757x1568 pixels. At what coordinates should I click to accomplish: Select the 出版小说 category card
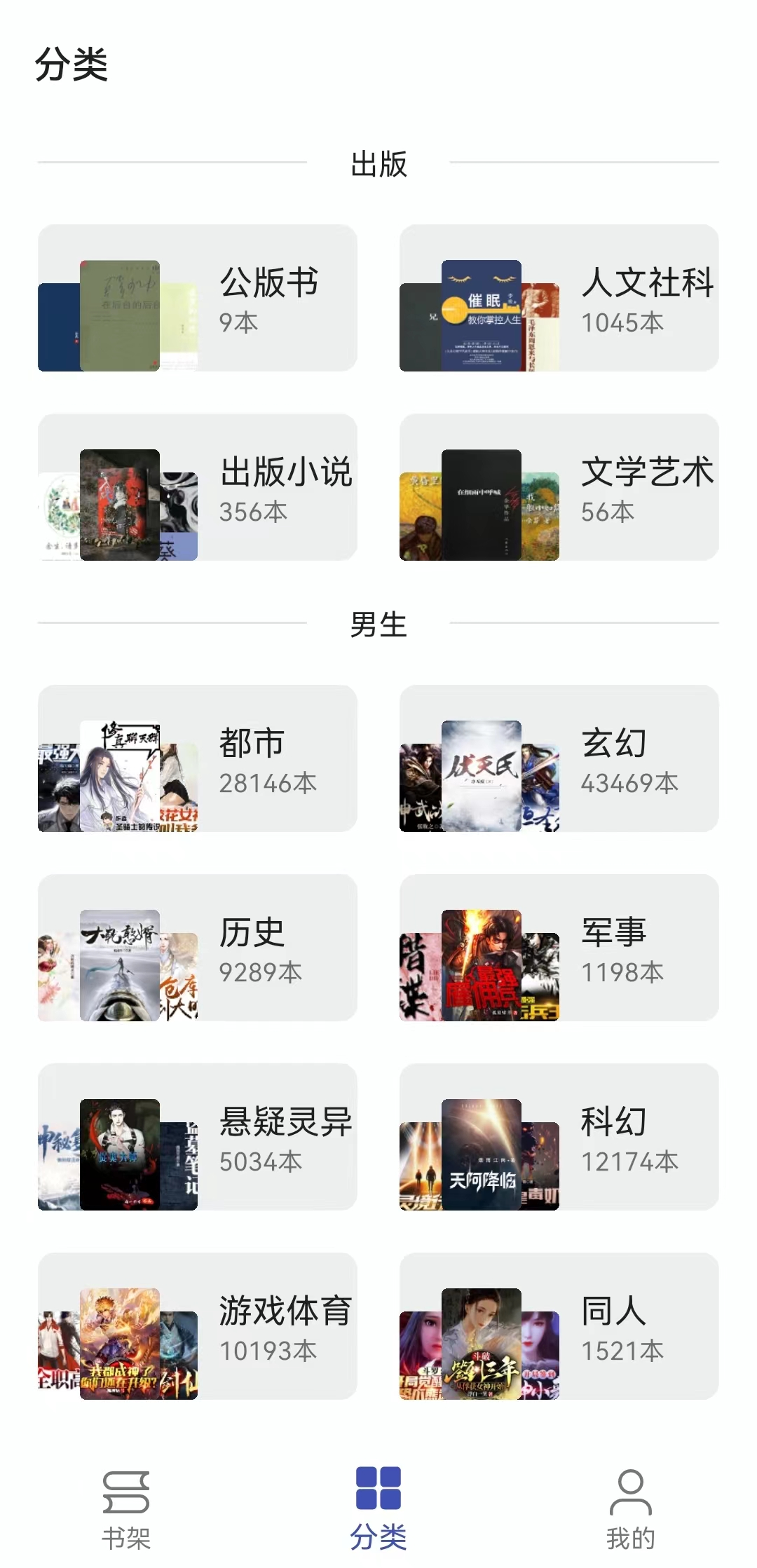coord(198,487)
